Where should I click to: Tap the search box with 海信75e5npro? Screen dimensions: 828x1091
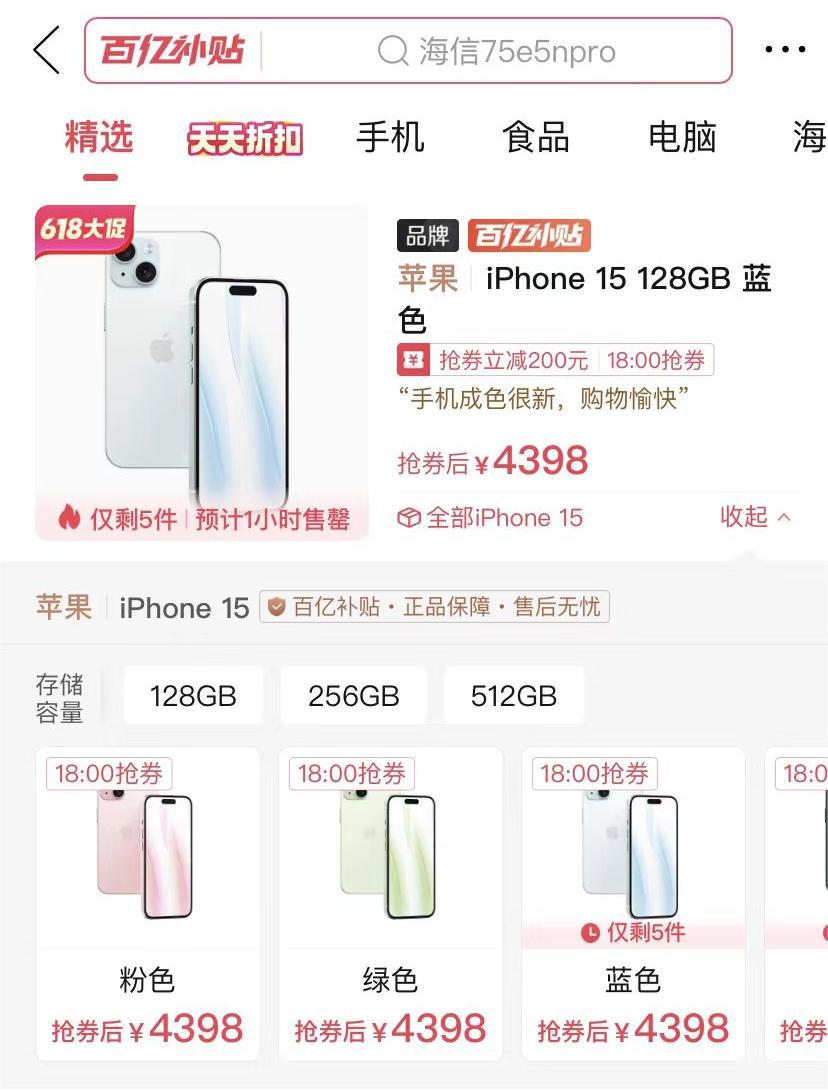pyautogui.click(x=497, y=50)
